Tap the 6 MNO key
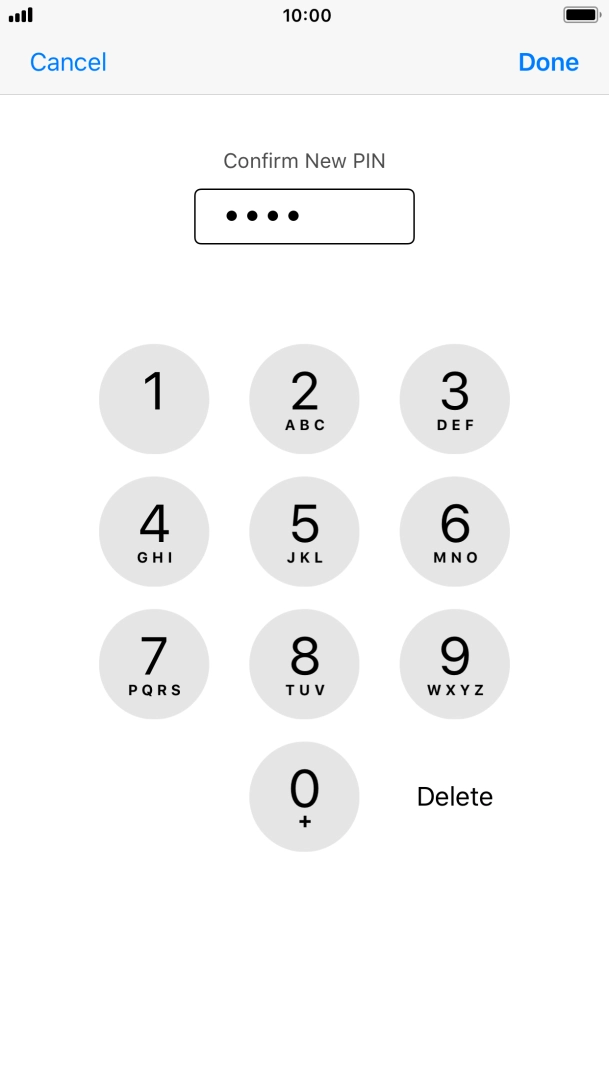Screen dimensions: 609x1084 [454, 532]
